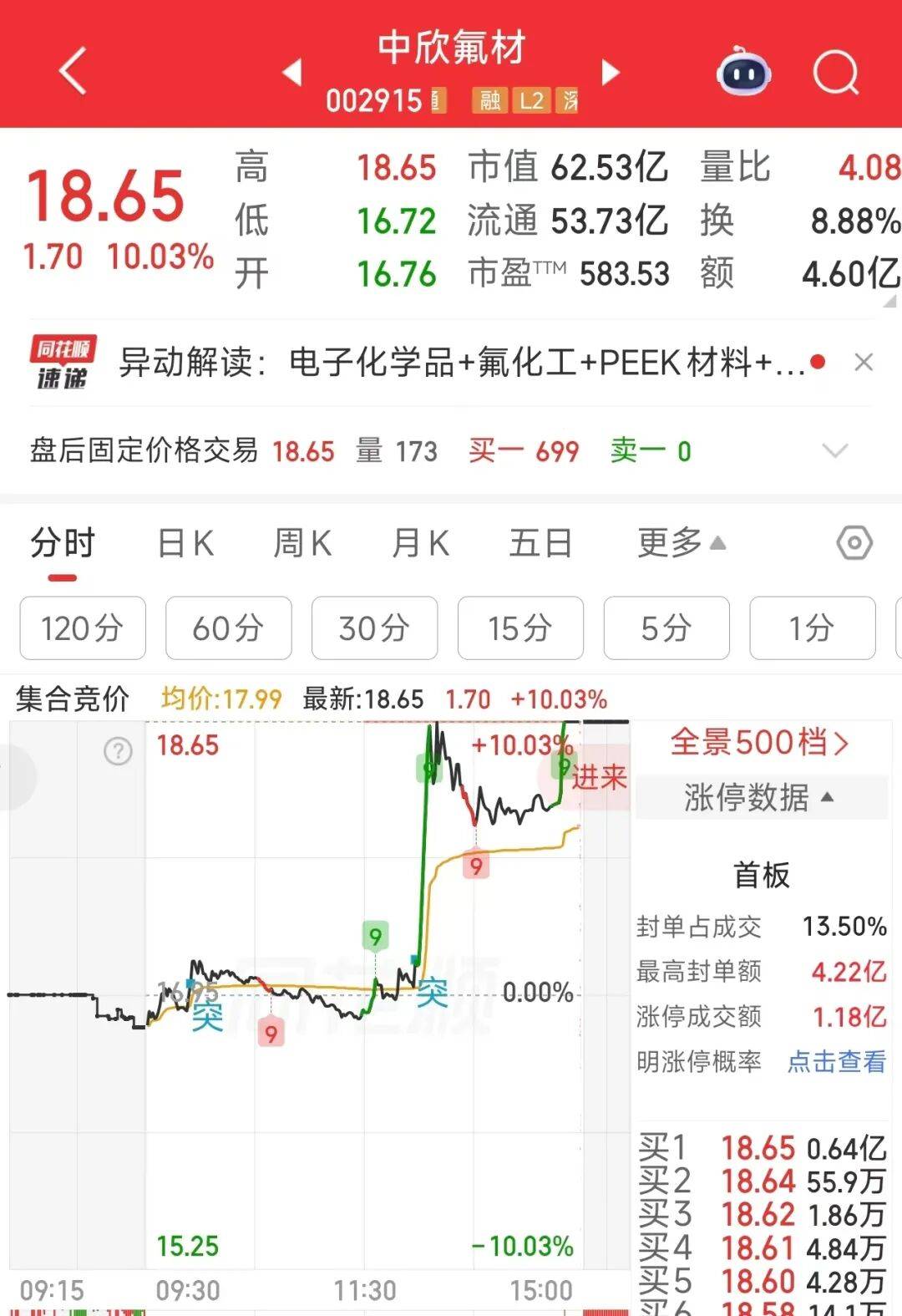
Task: Open 全景500档 order book
Action: 759,742
